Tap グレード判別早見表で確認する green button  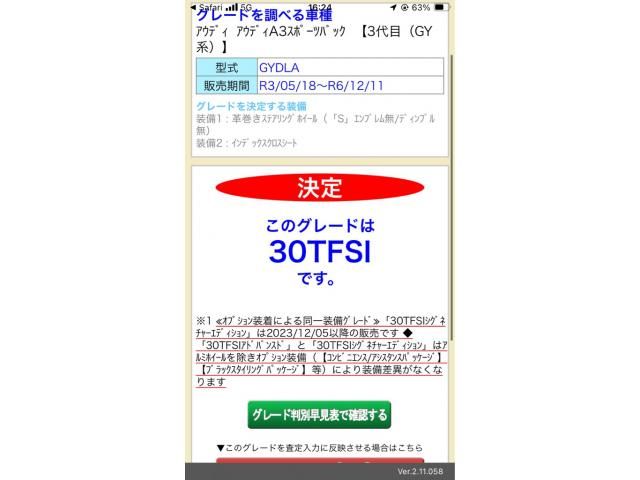click(x=319, y=414)
